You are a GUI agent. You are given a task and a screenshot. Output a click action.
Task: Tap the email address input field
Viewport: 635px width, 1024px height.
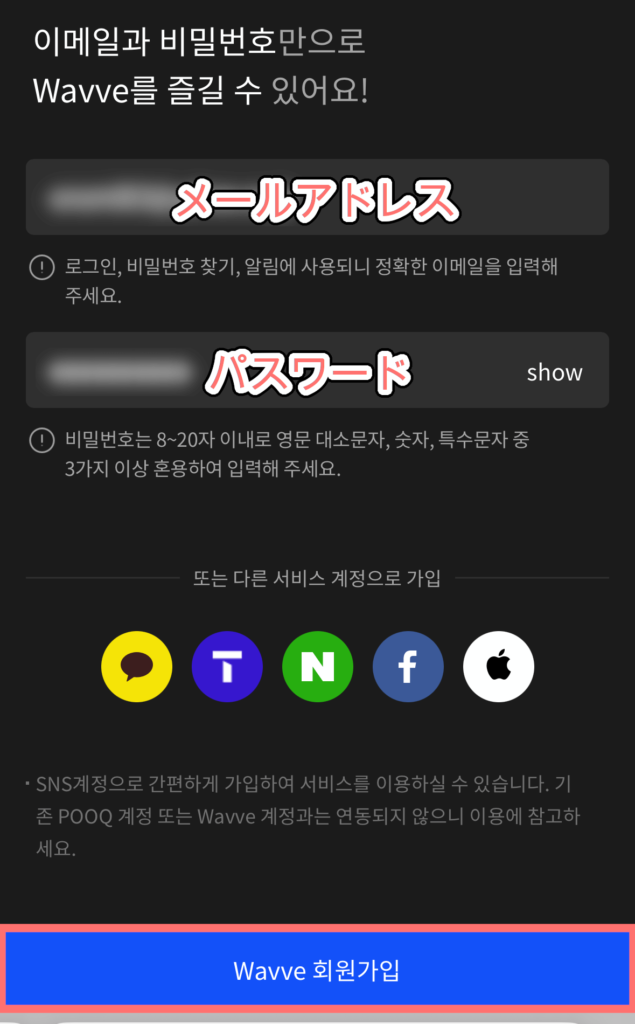pos(317,197)
